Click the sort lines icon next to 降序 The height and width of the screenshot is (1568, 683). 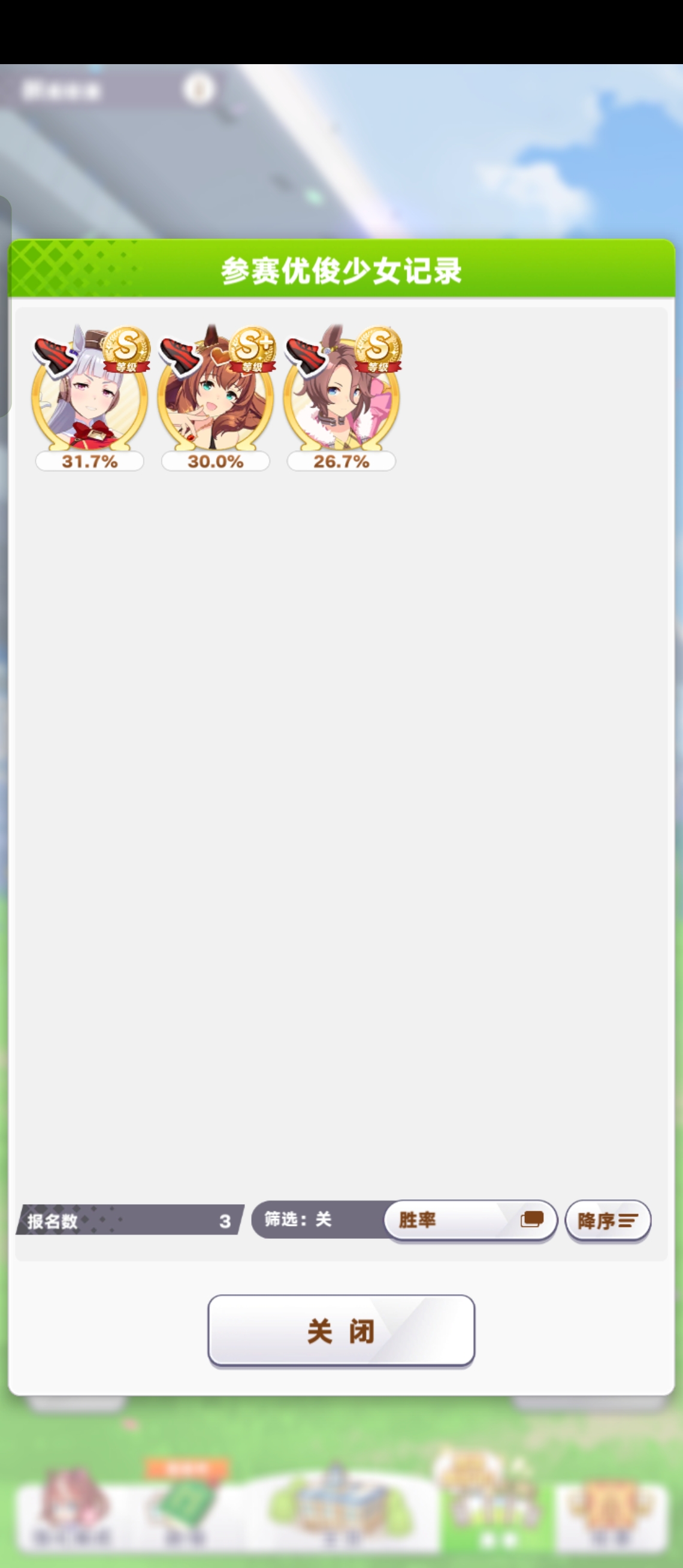click(x=628, y=1220)
